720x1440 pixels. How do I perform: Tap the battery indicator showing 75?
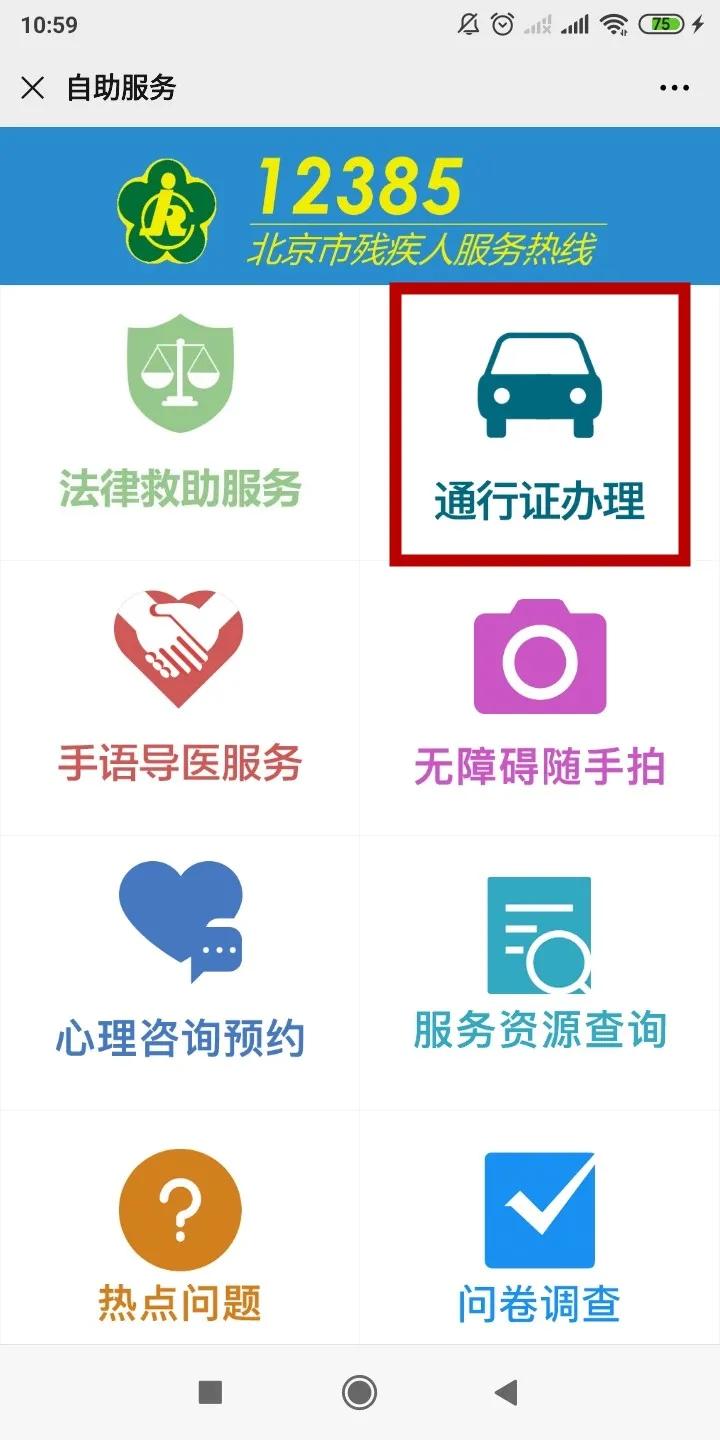tap(661, 23)
